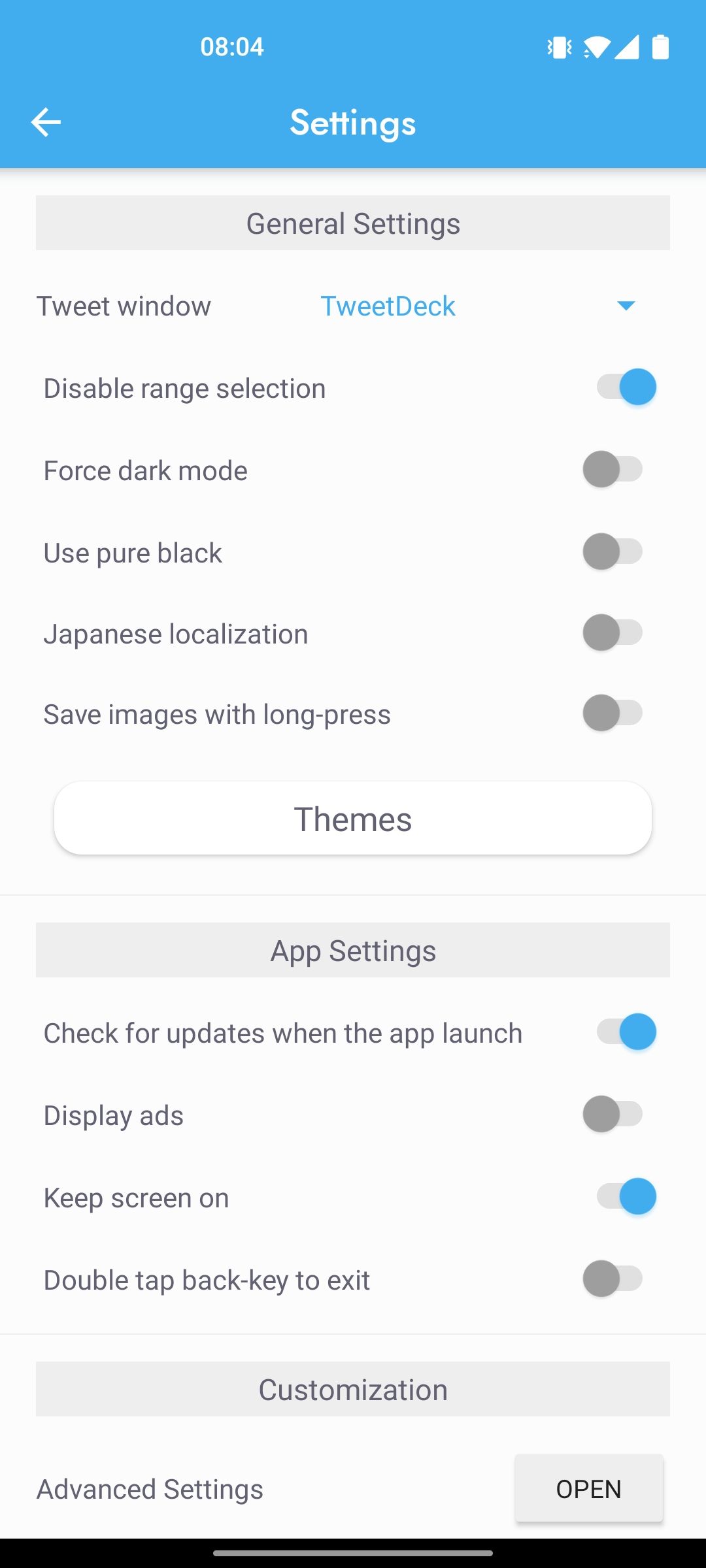Click the Customization section header
Viewport: 706px width, 1568px height.
[353, 1389]
